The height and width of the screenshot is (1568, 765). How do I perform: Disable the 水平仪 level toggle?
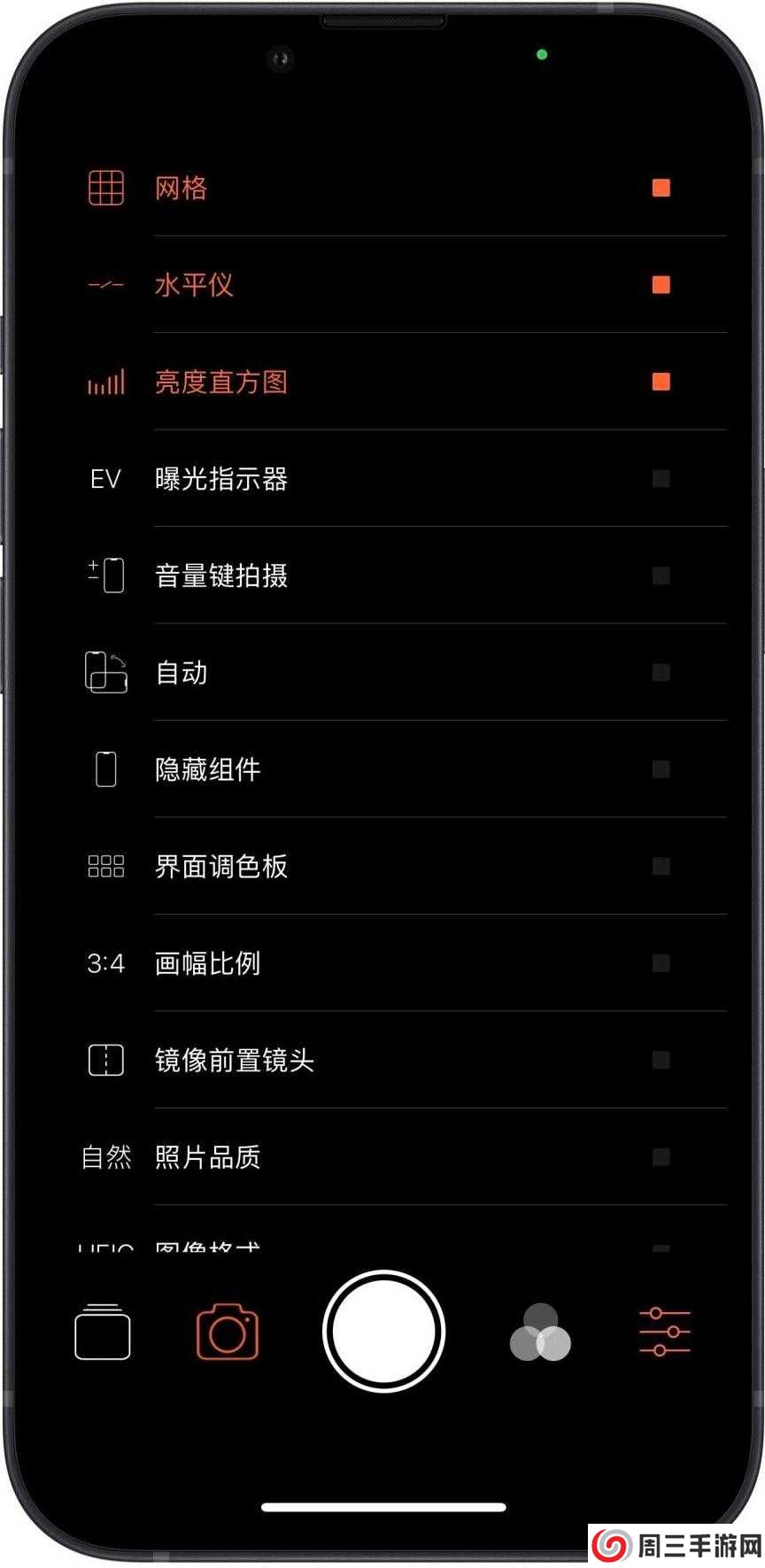tap(659, 285)
